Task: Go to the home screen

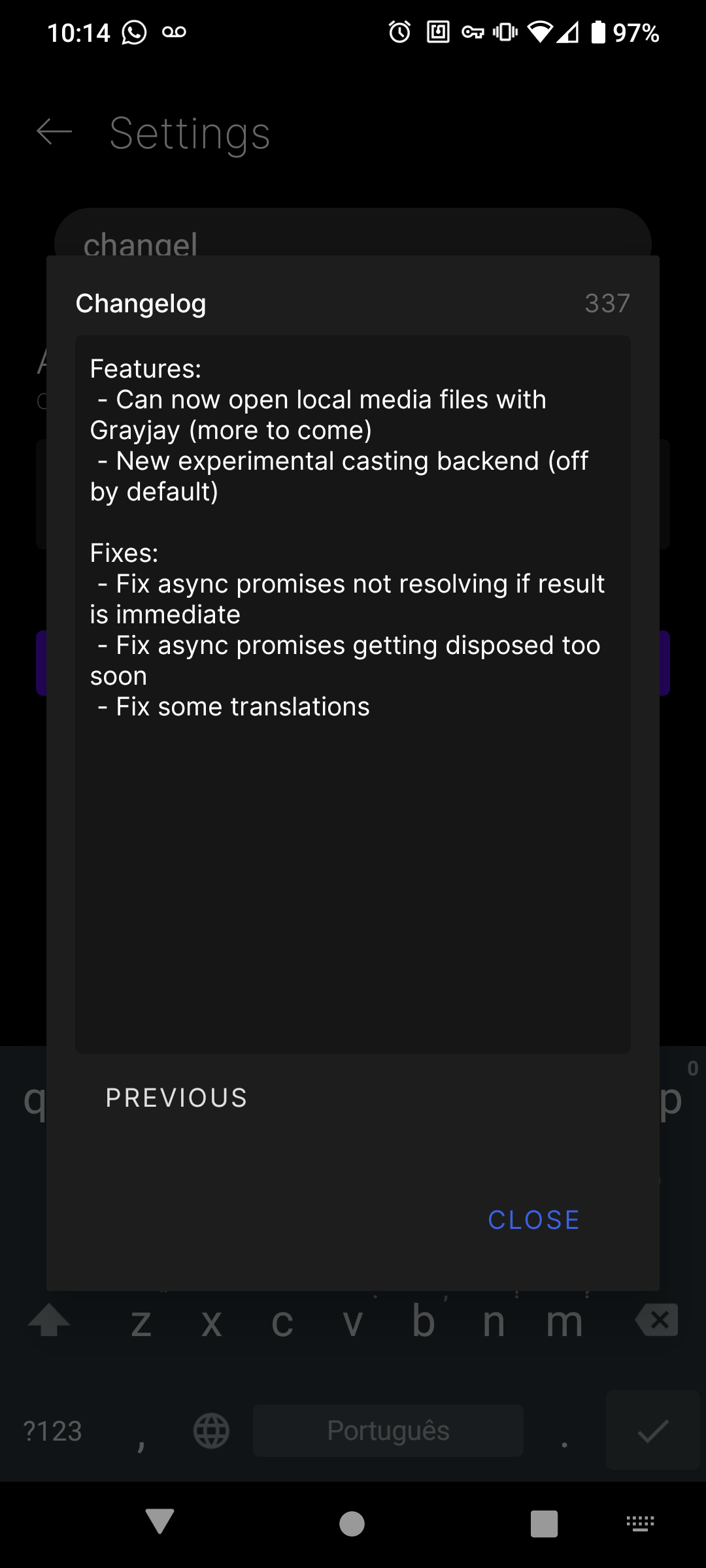Action: (352, 1524)
